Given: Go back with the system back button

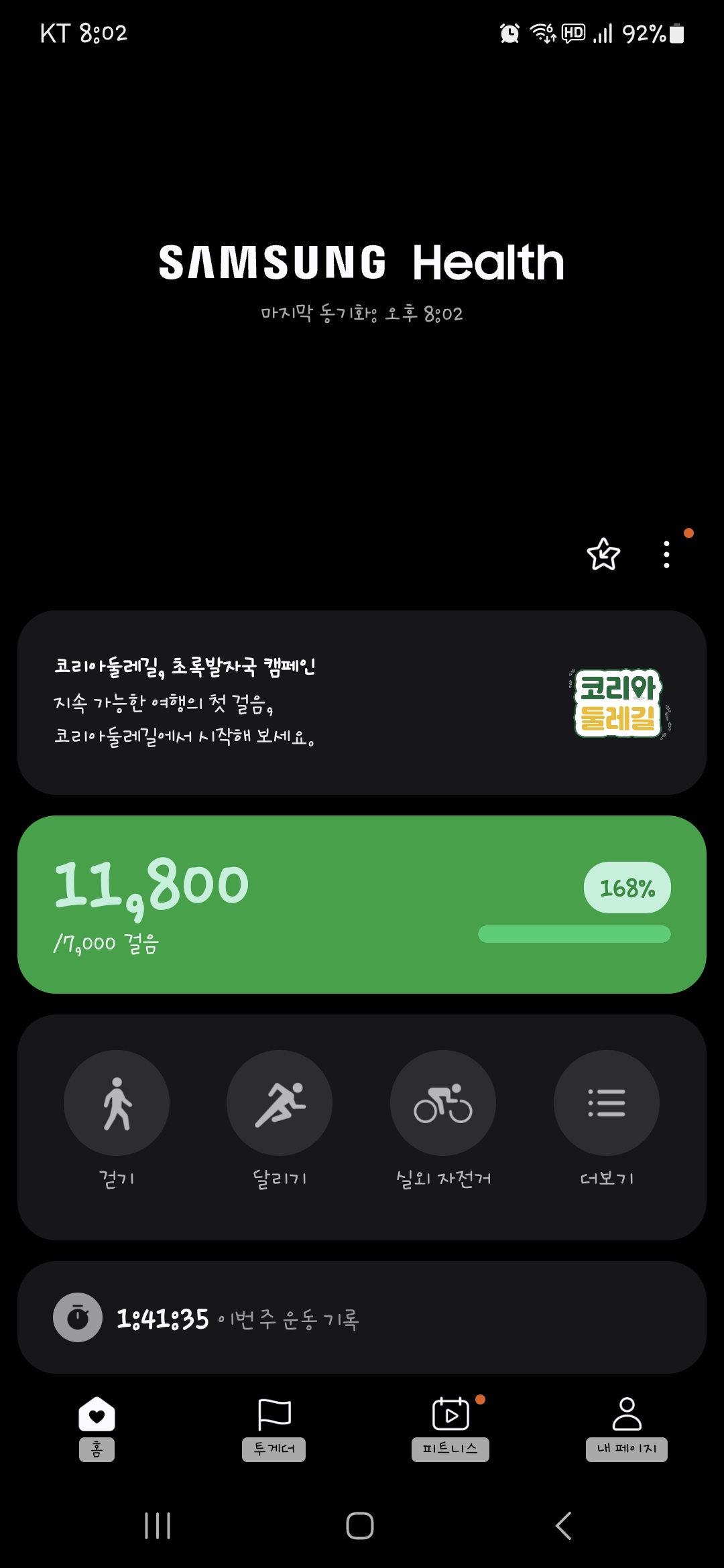Looking at the screenshot, I should pos(563,1526).
